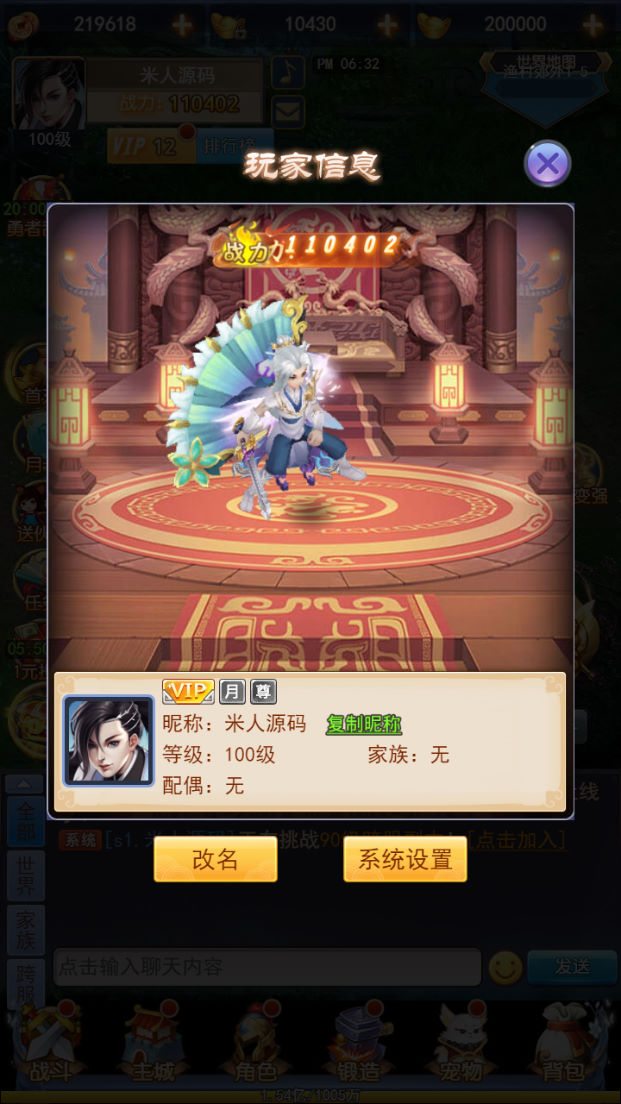
Task: Tap the 改名 rename button
Action: point(215,859)
